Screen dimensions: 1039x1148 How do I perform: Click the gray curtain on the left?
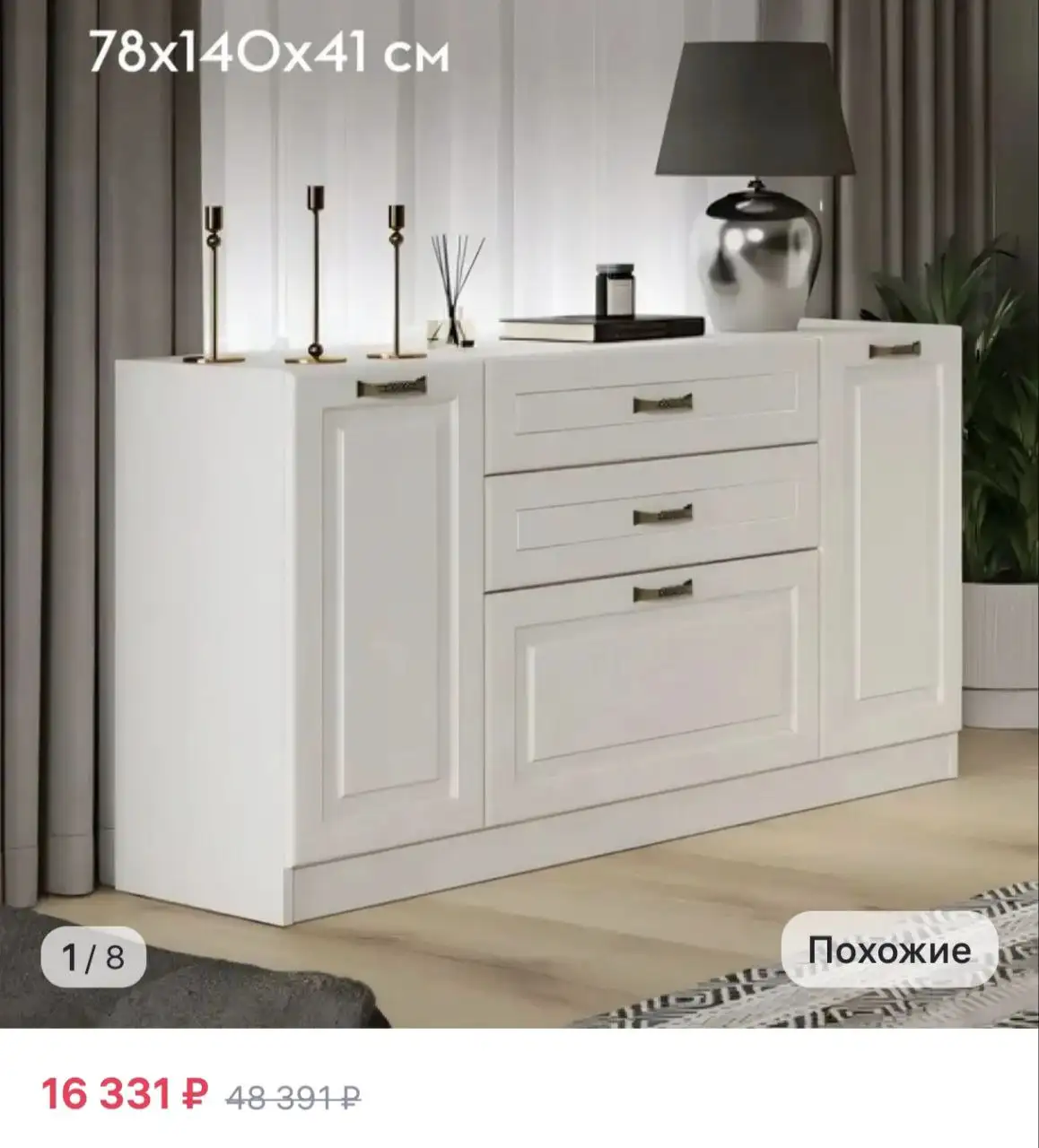(x=54, y=448)
